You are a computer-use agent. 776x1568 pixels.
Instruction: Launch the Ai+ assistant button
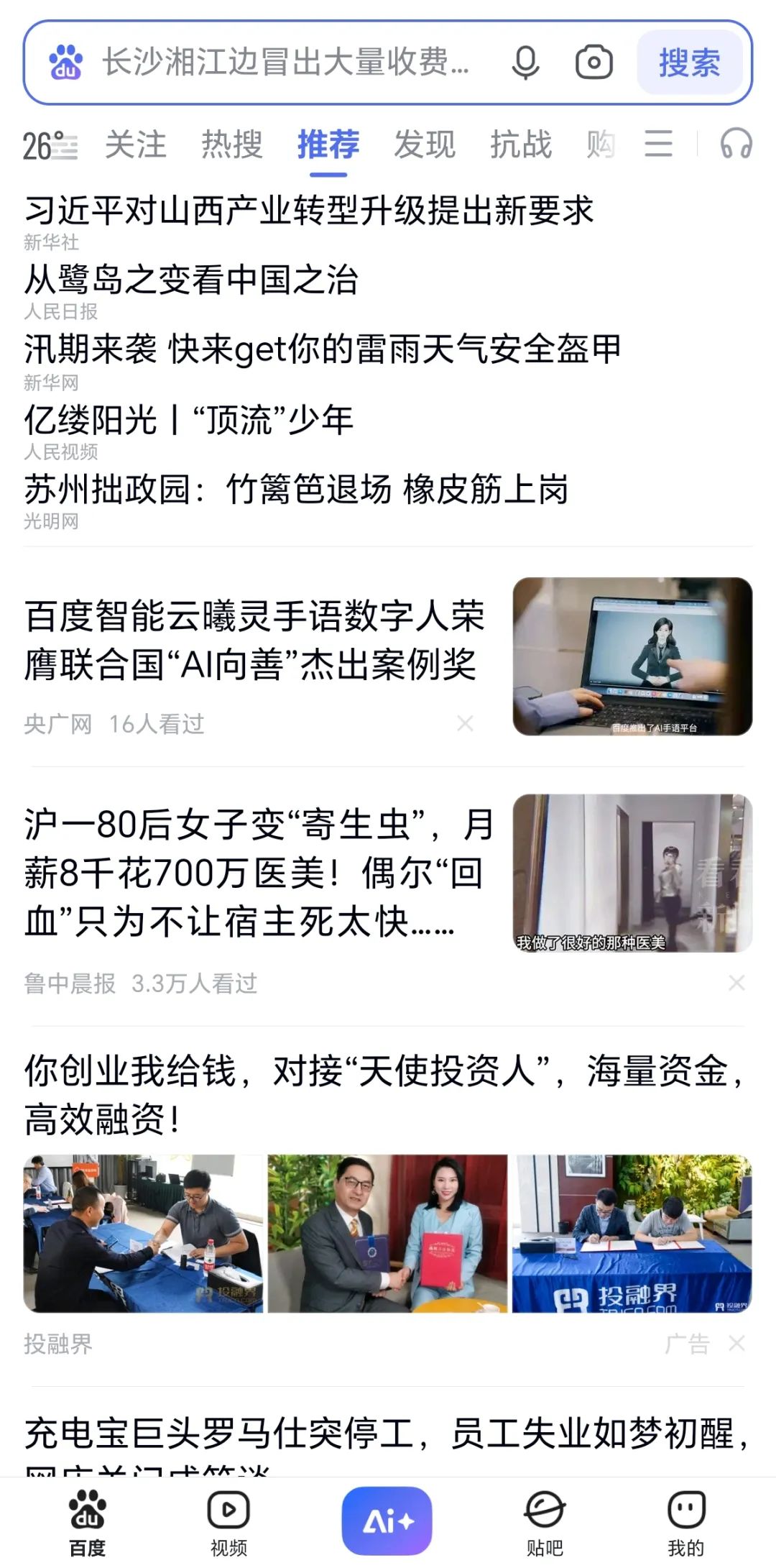387,1521
